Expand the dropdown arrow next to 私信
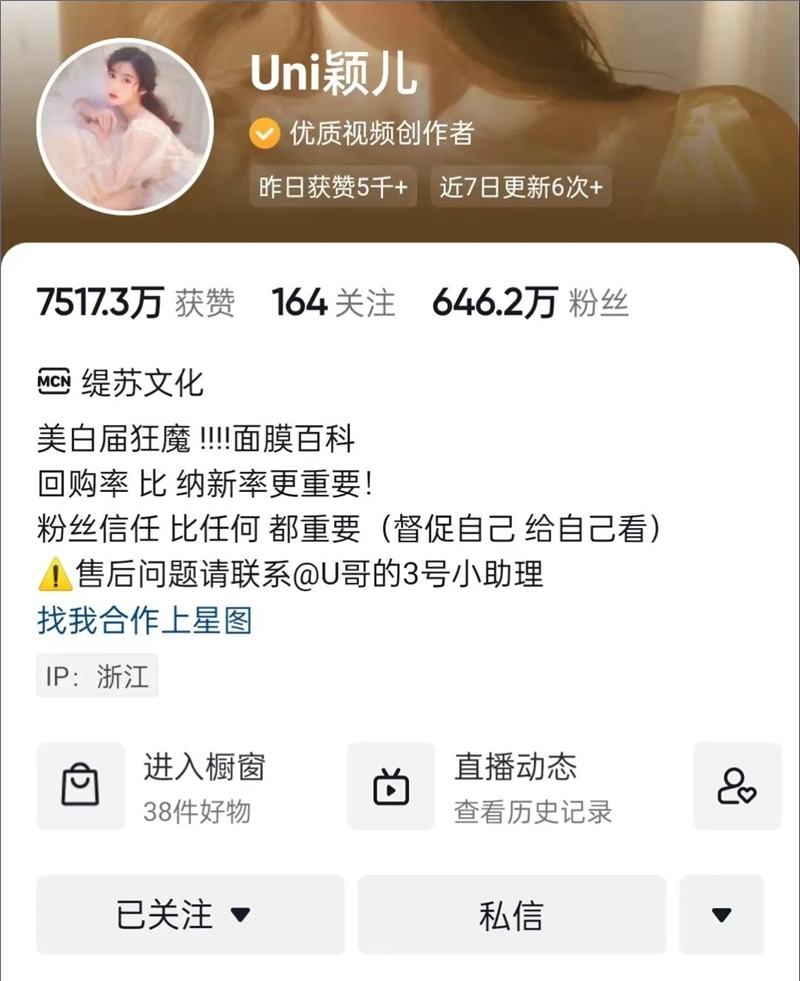 [722, 914]
